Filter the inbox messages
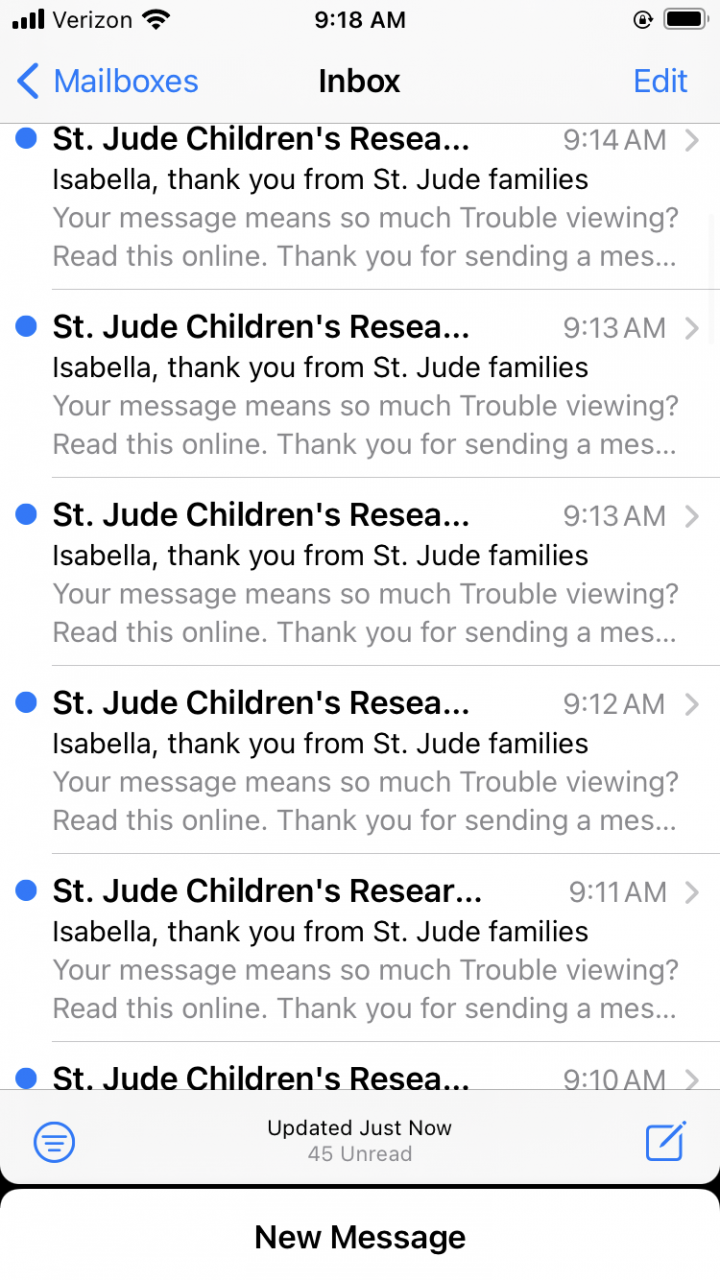 point(54,1141)
